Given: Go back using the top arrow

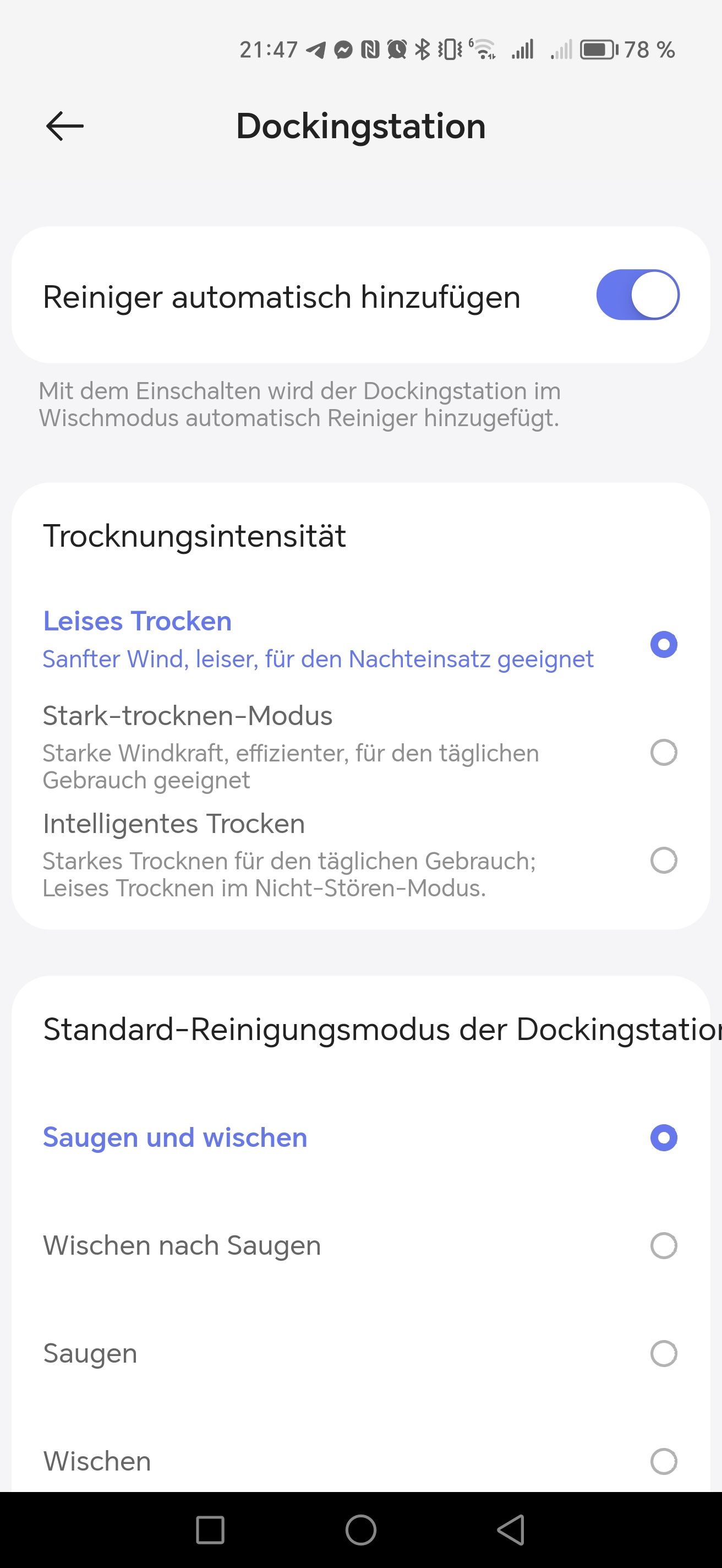Looking at the screenshot, I should [x=65, y=126].
